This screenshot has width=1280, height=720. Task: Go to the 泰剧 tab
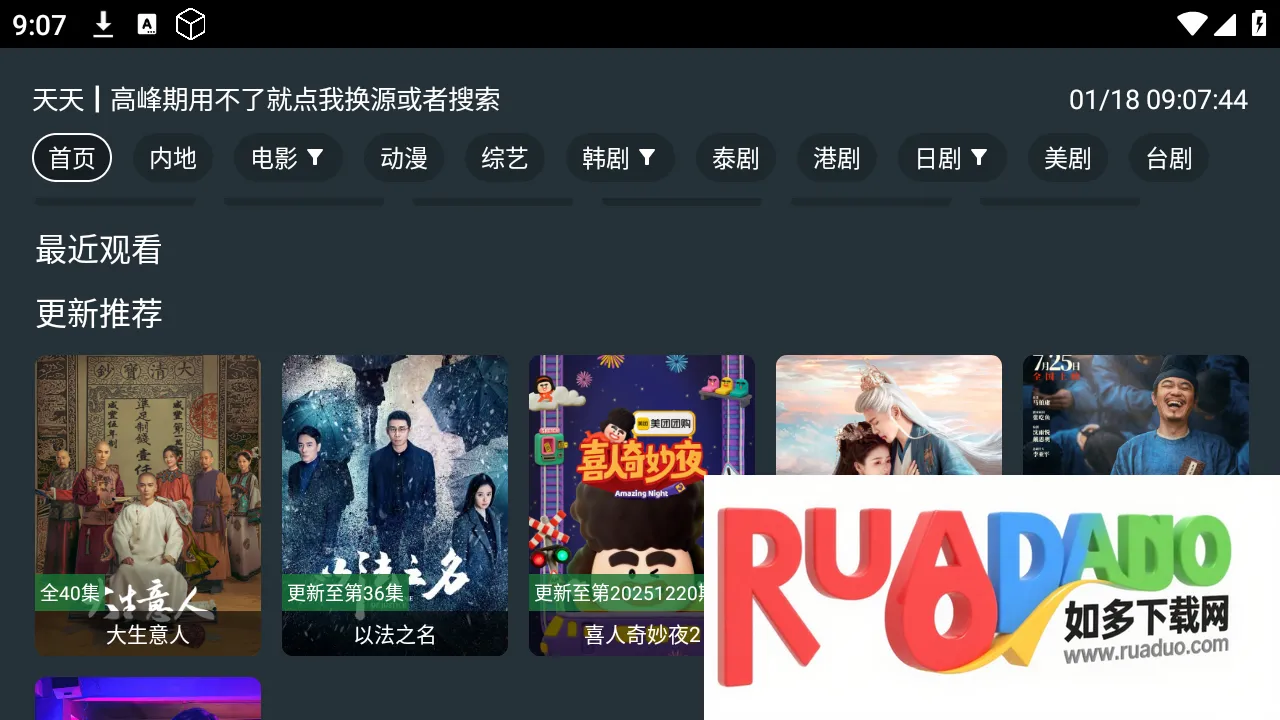coord(736,158)
